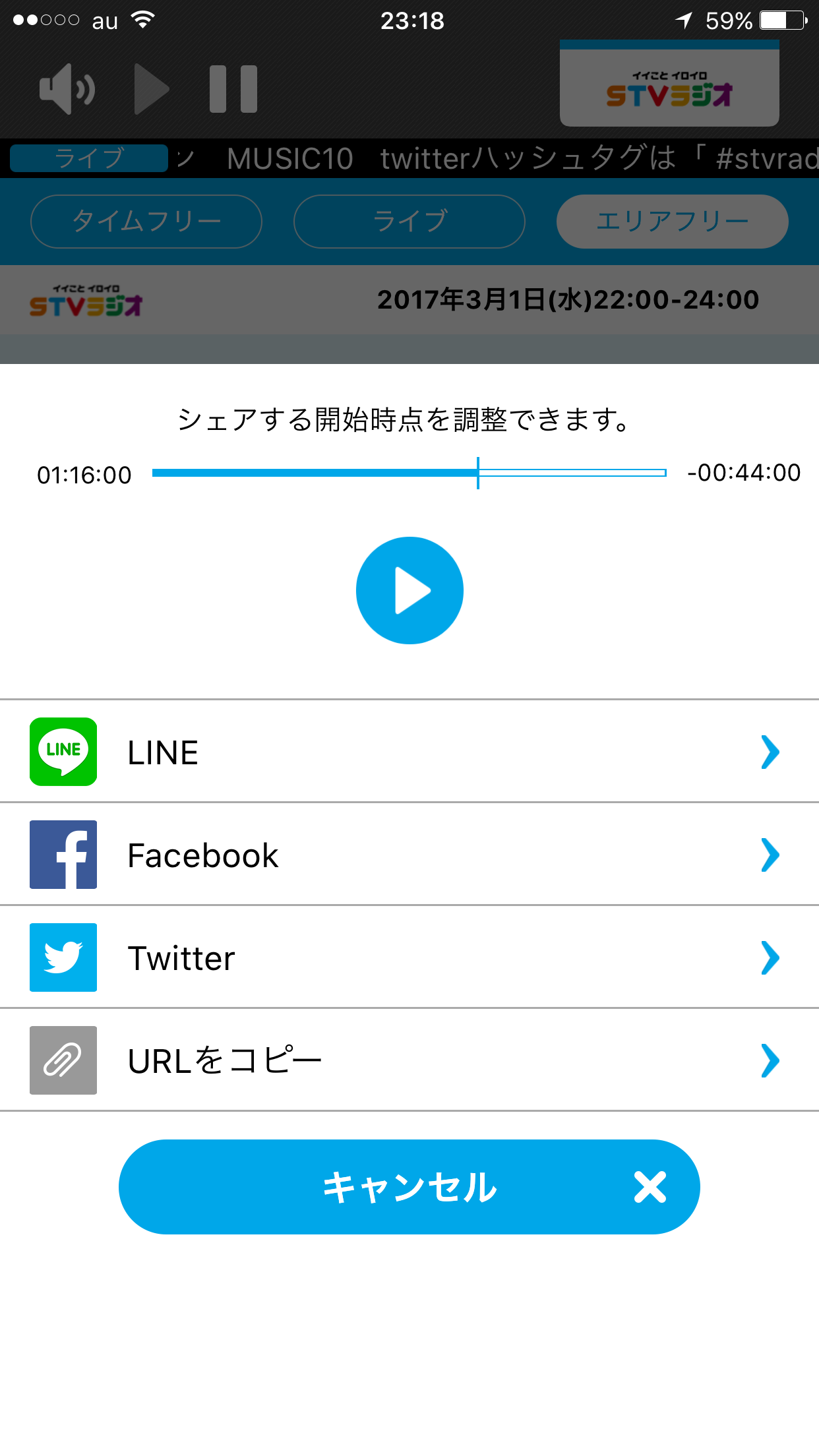The height and width of the screenshot is (1456, 819).
Task: Select URLをコピー to copy the link
Action: [409, 1060]
